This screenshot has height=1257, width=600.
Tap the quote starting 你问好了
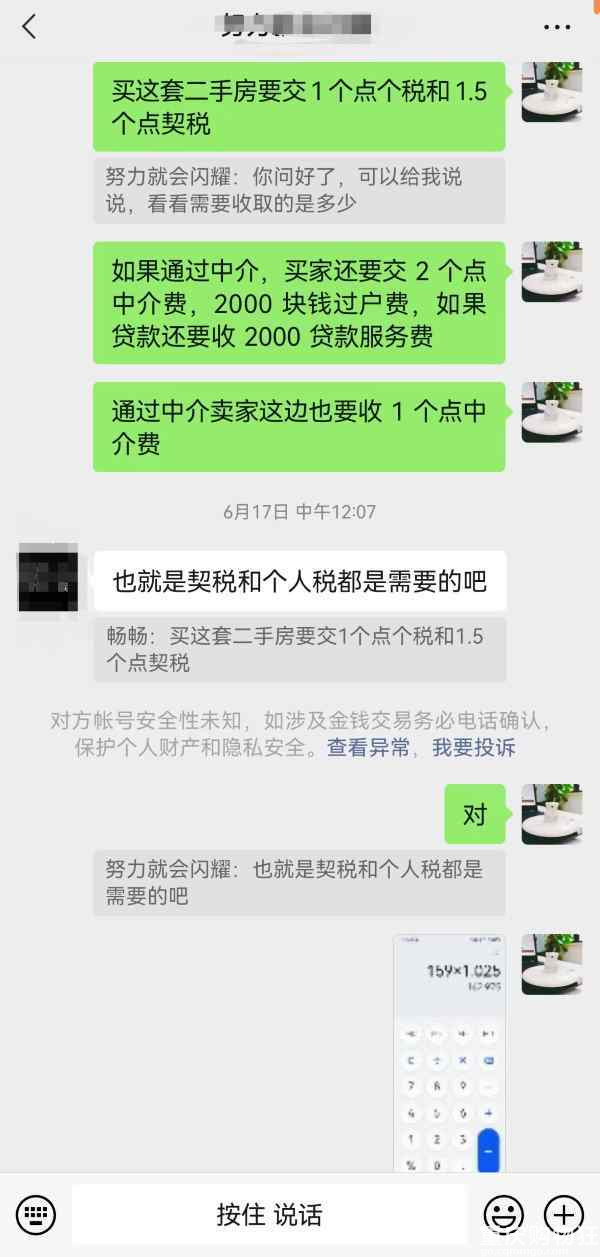300,190
